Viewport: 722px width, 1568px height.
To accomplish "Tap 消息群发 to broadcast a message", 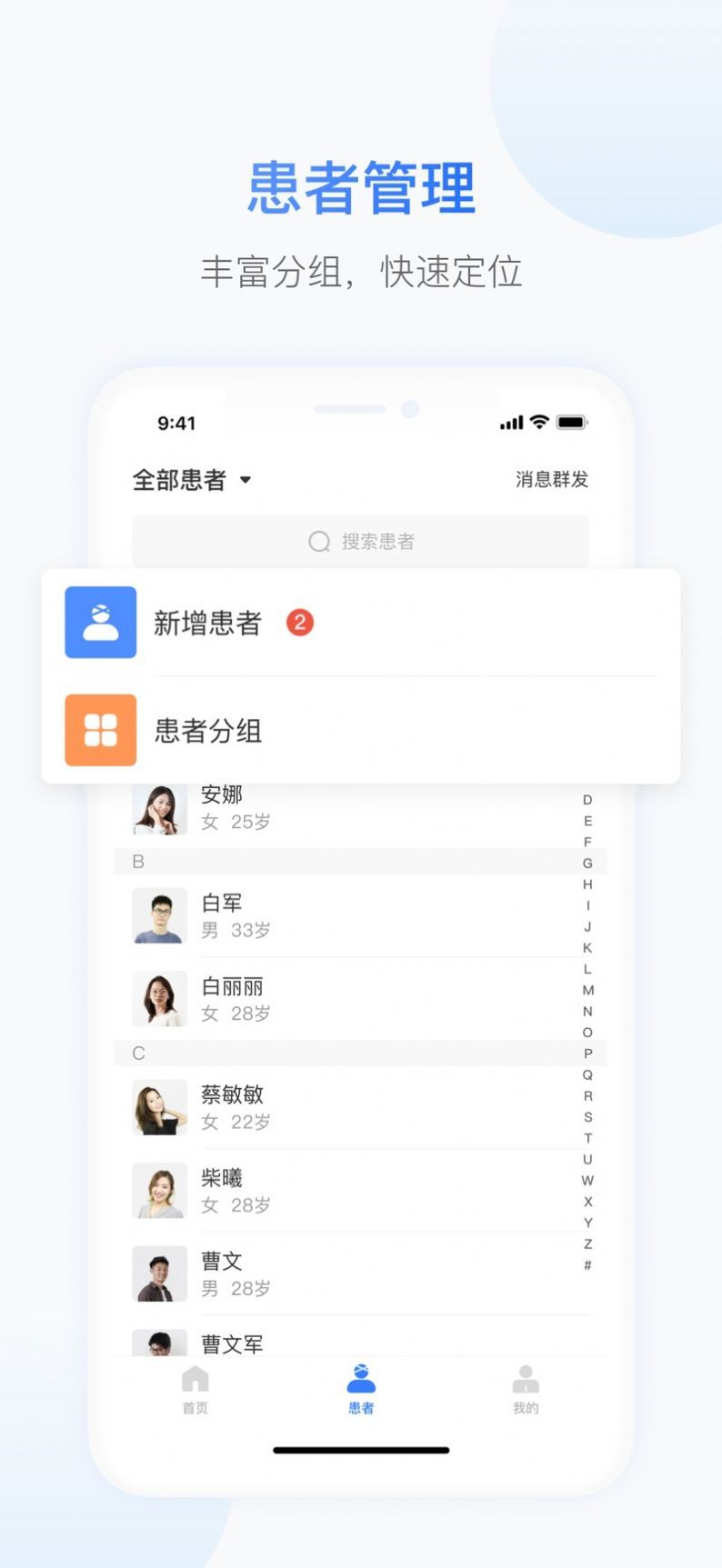I will (x=552, y=480).
